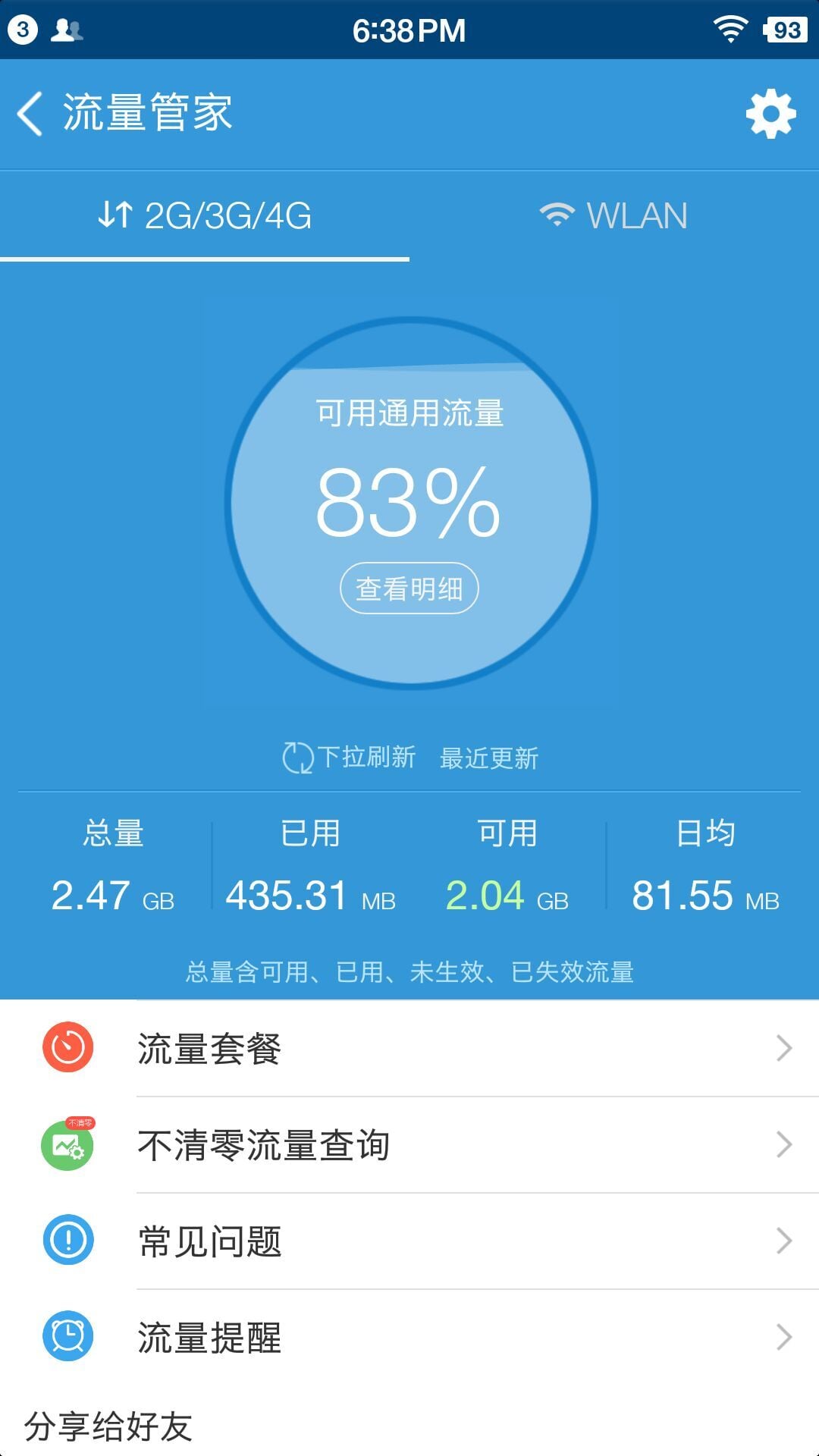
Task: Switch to the WLAN tab
Action: tap(614, 216)
